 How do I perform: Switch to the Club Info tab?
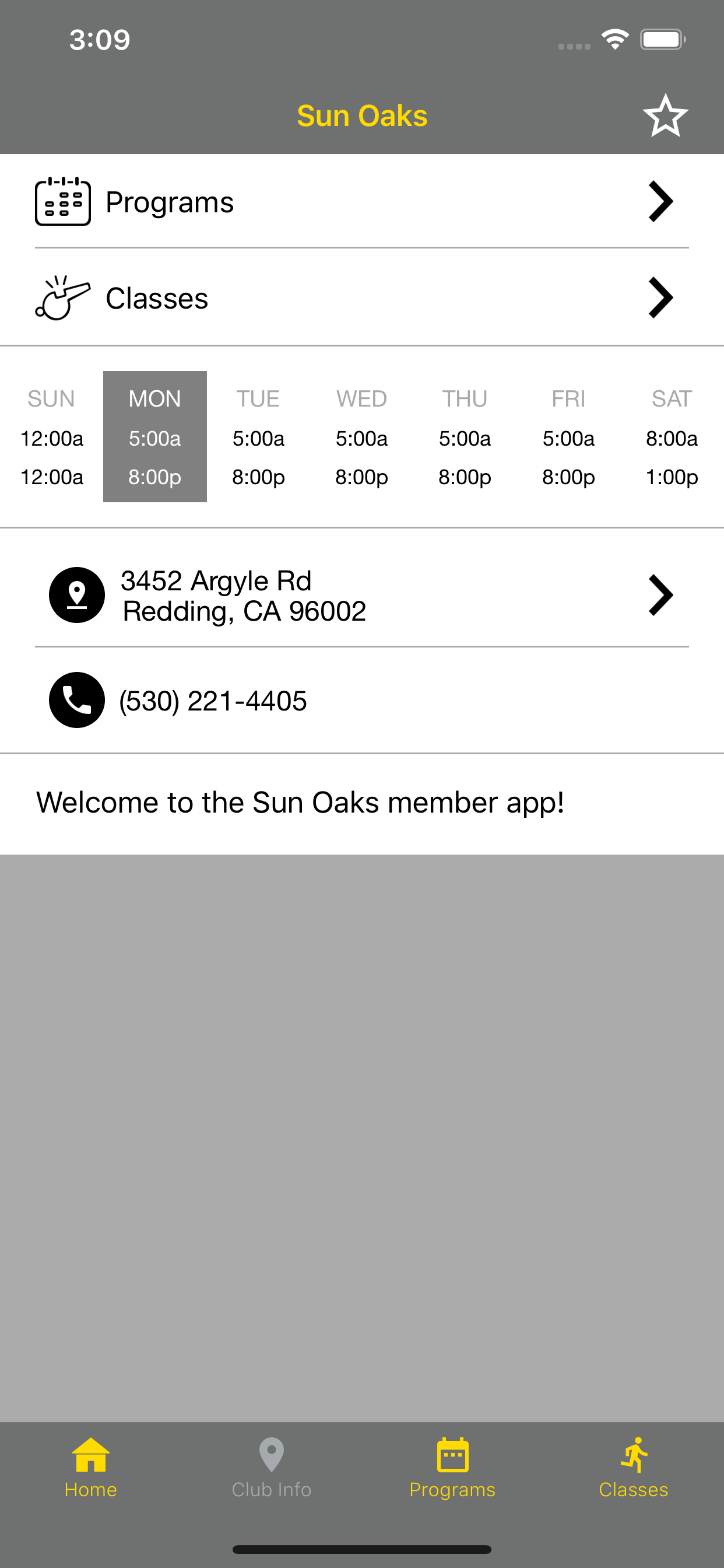(x=271, y=1468)
